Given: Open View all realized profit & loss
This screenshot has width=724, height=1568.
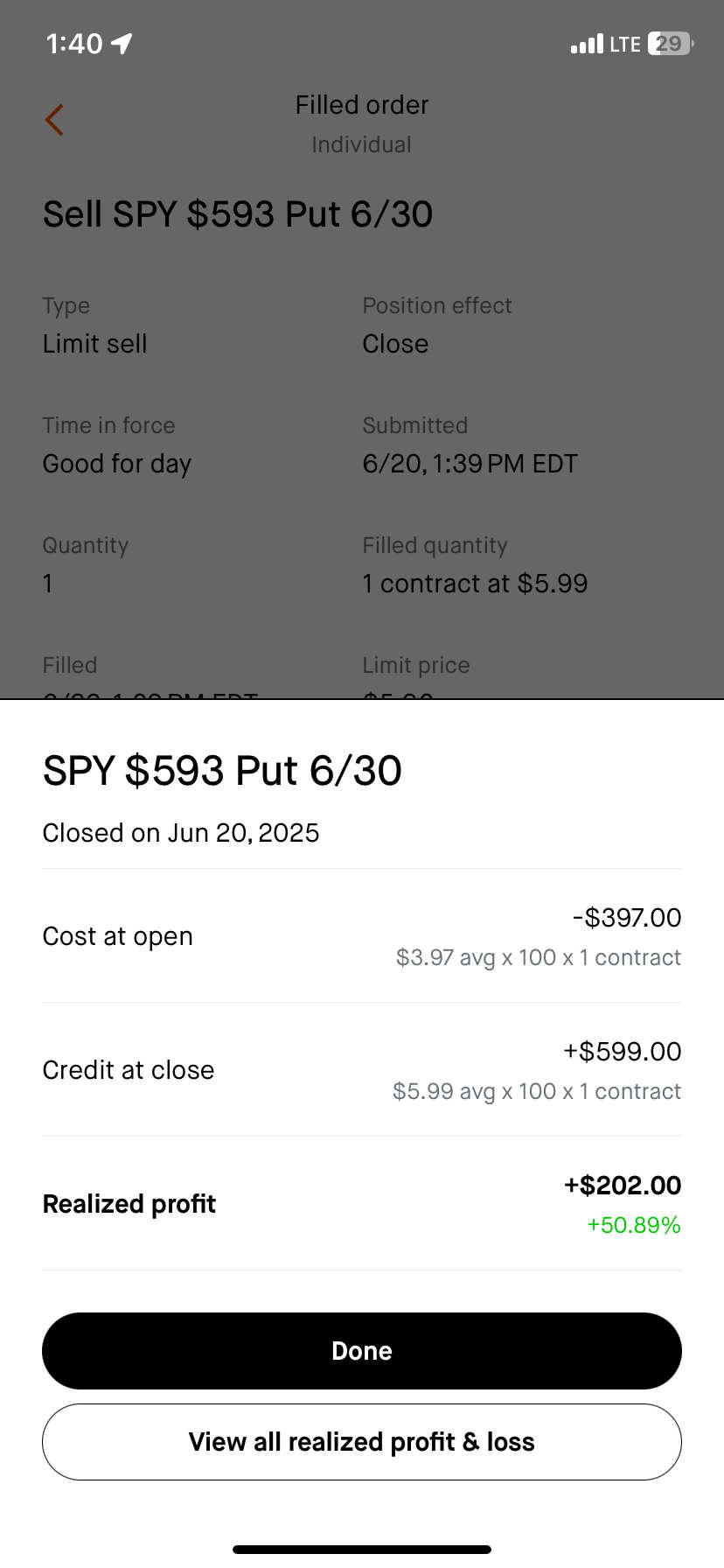Looking at the screenshot, I should pos(362,1441).
